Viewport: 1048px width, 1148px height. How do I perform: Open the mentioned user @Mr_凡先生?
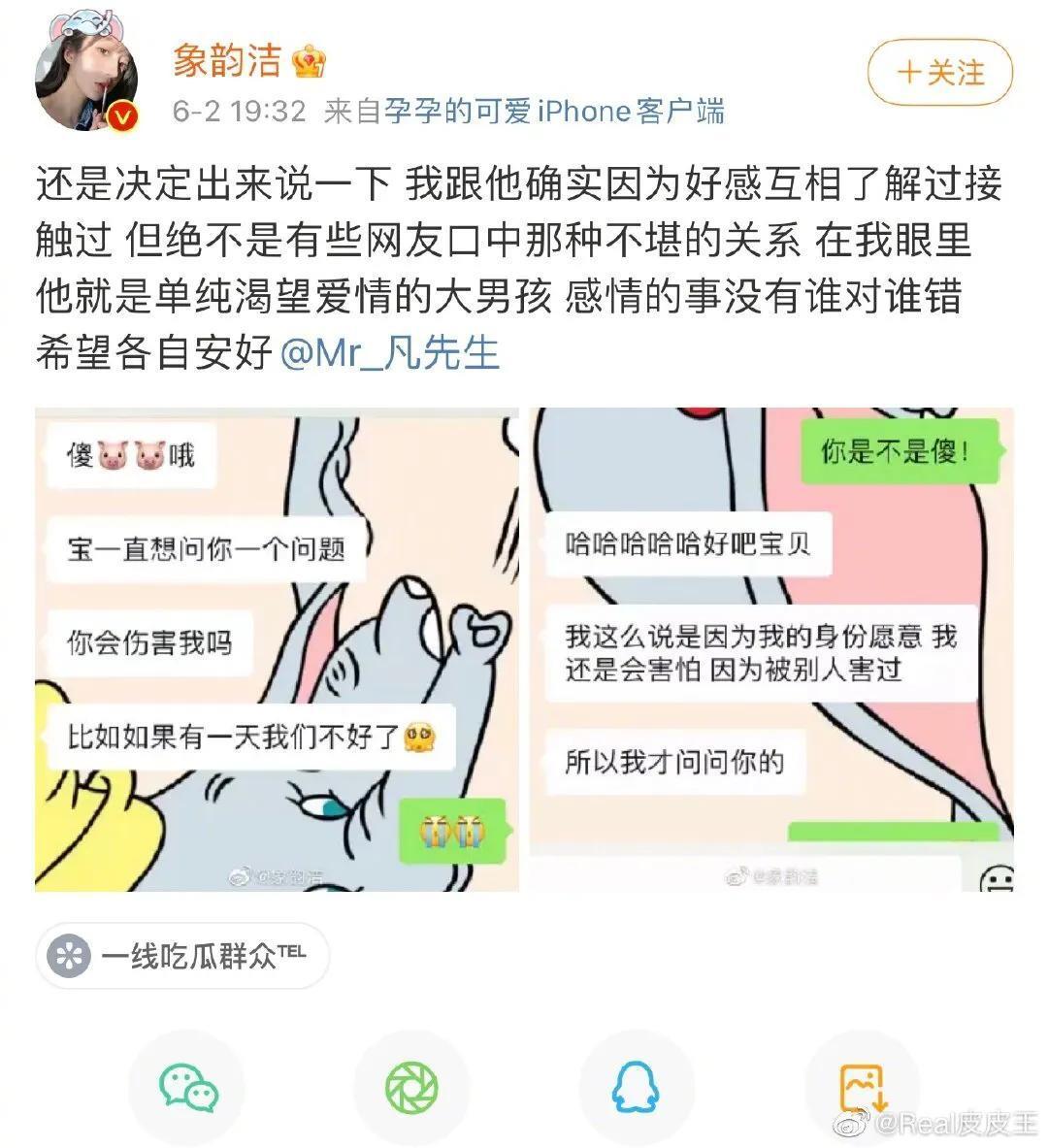point(389,352)
